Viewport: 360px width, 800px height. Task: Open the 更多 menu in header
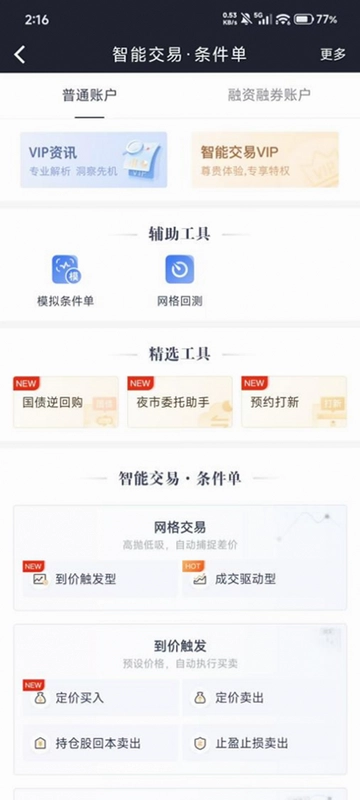[333, 54]
